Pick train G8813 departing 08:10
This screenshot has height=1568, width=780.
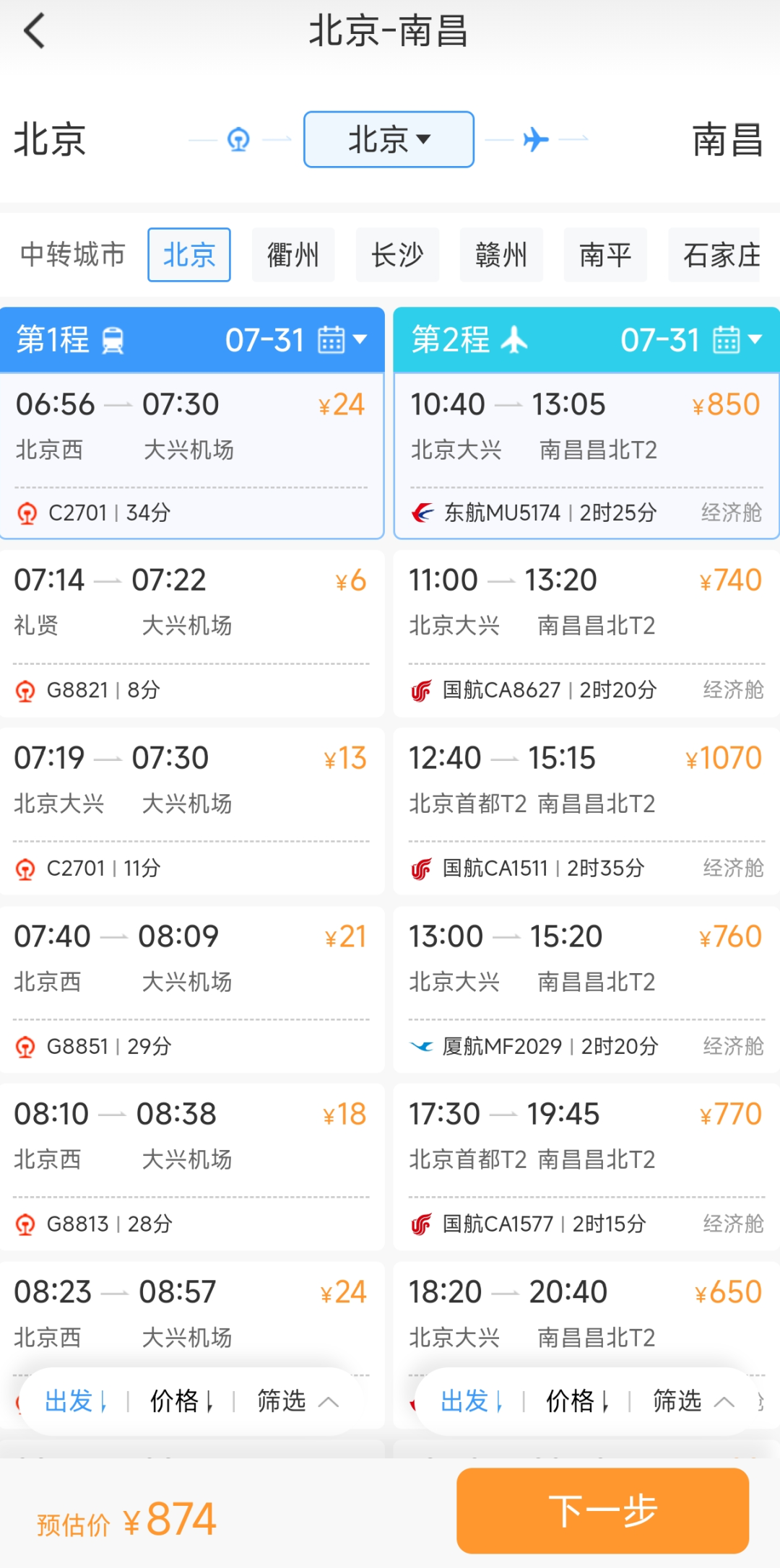[x=191, y=1167]
